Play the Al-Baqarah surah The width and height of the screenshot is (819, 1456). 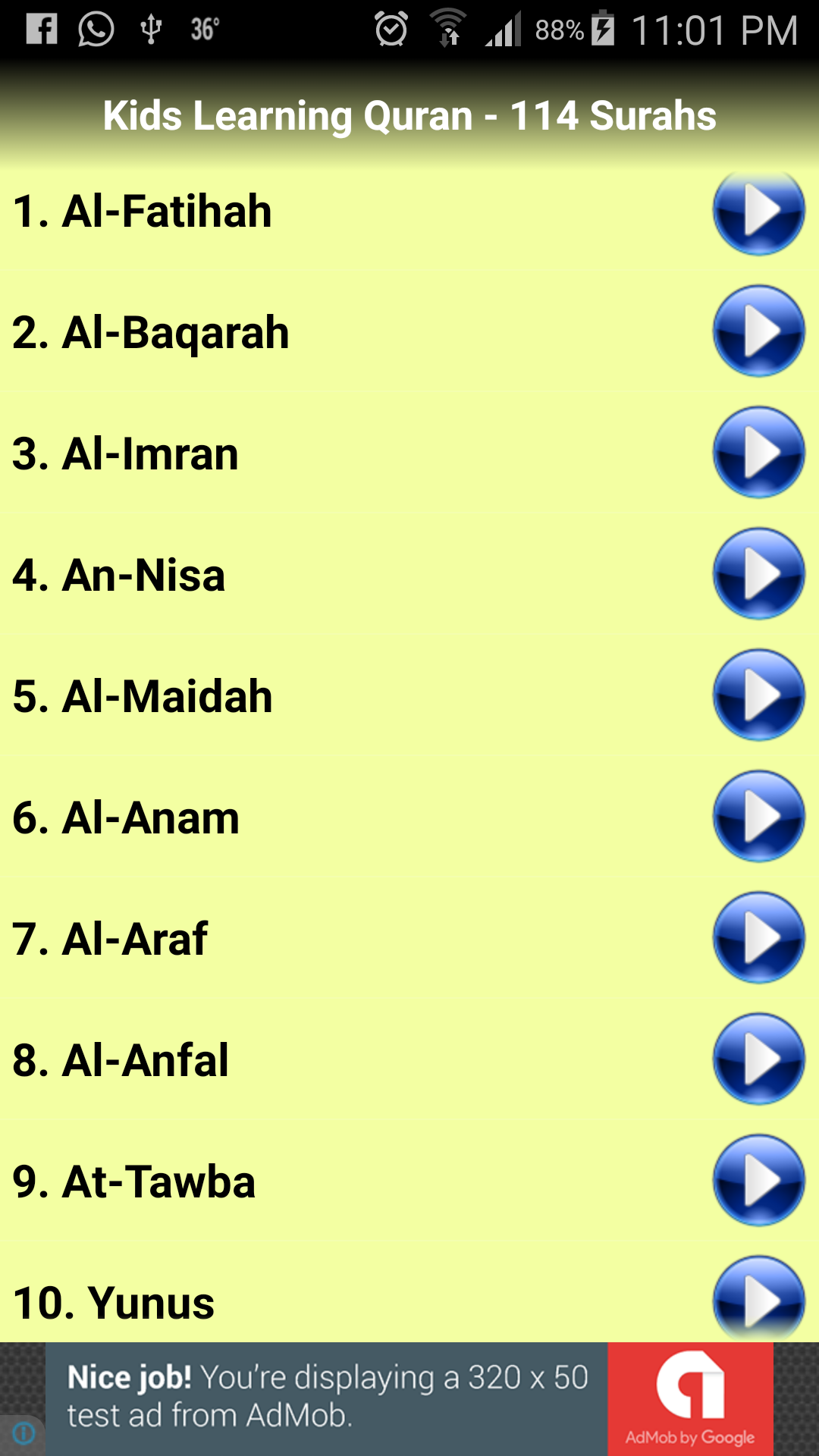(758, 331)
